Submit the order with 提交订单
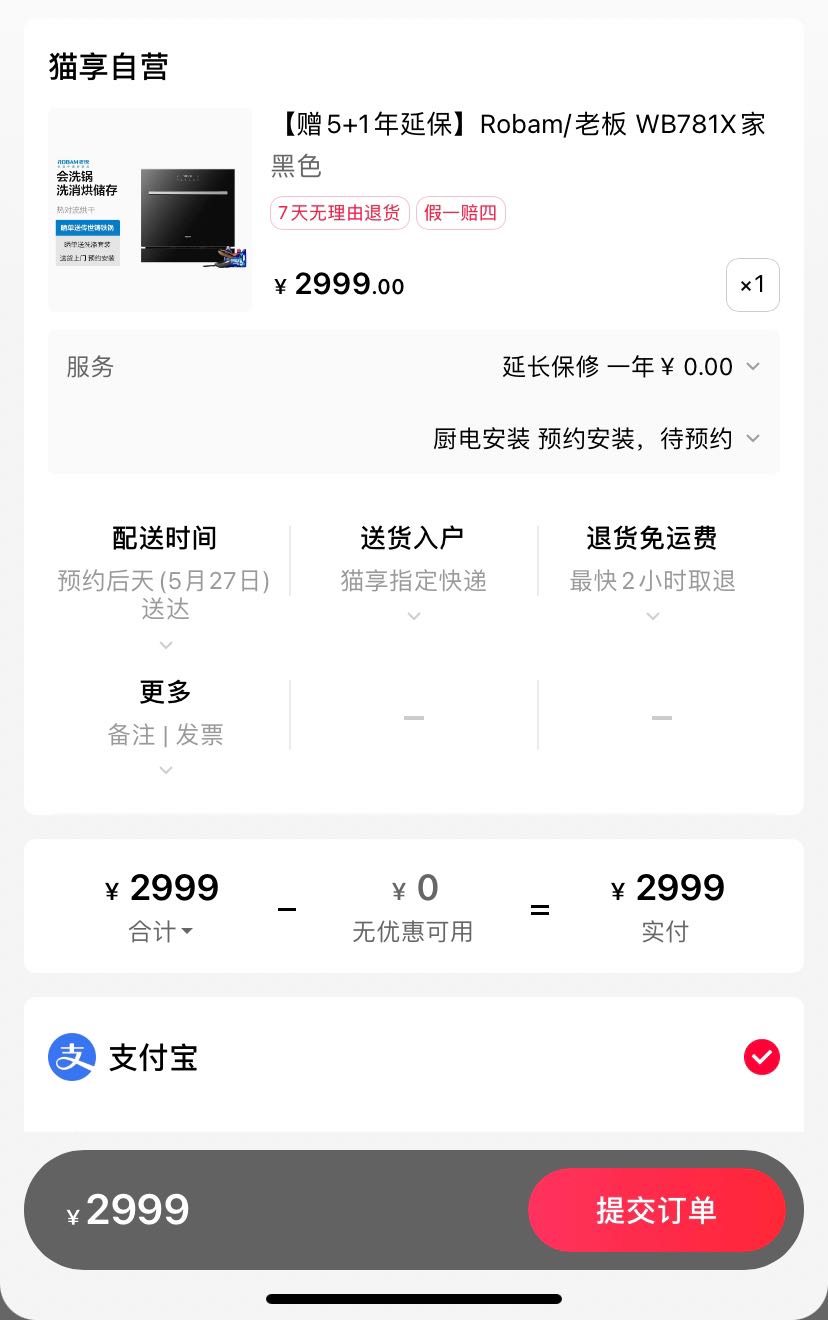 tap(656, 1210)
